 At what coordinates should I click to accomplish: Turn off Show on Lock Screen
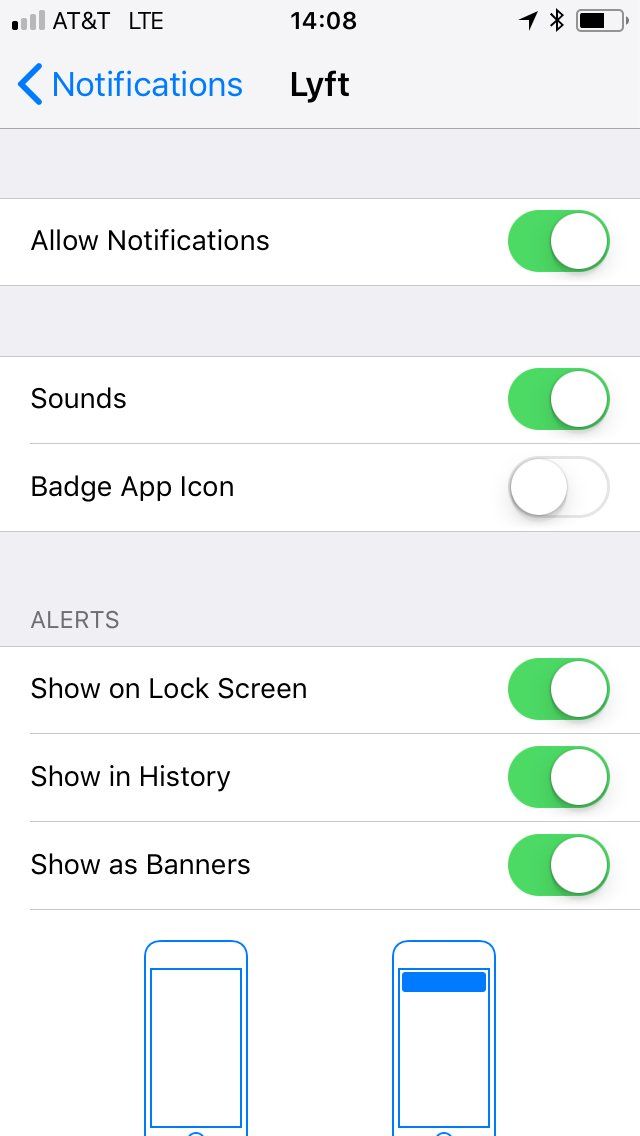coord(558,689)
